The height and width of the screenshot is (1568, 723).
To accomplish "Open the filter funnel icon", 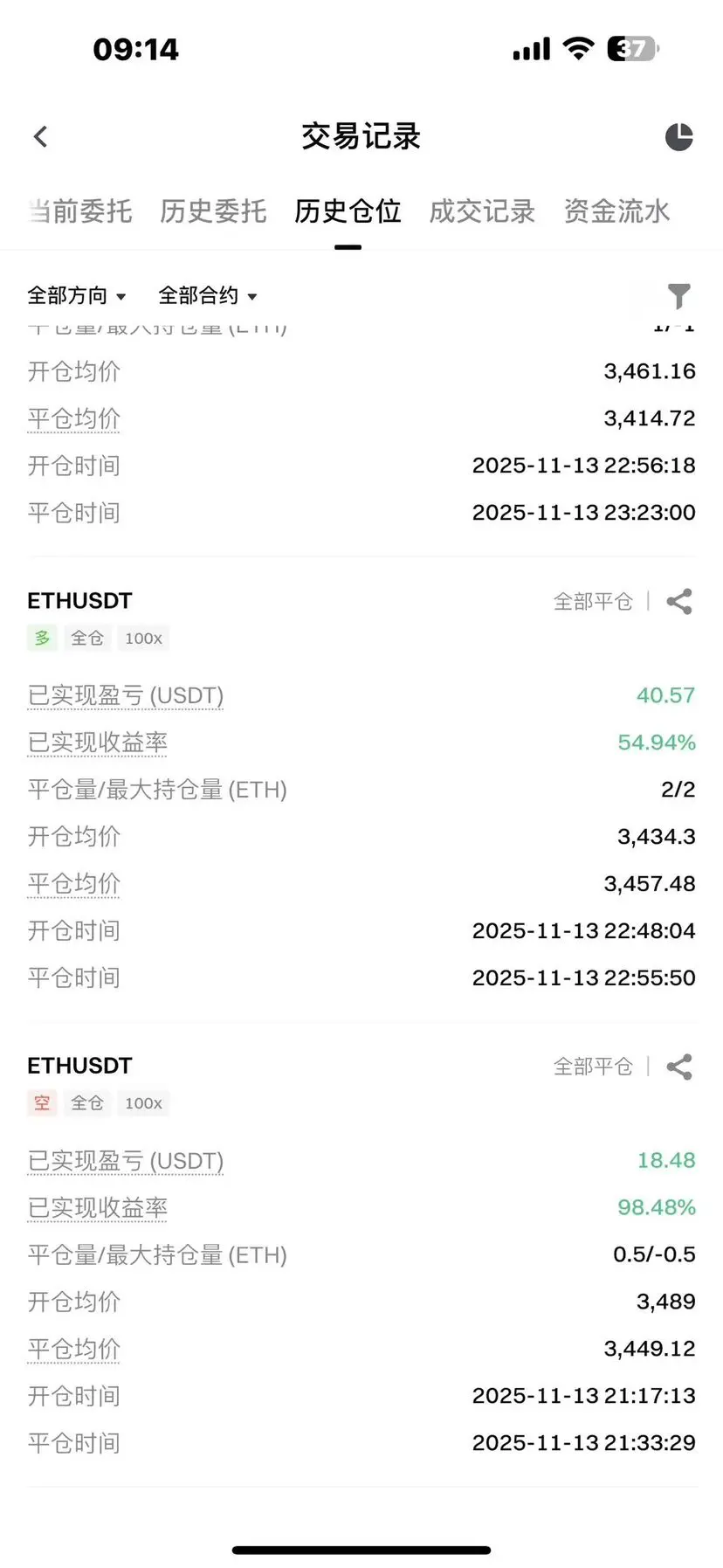I will (x=678, y=296).
